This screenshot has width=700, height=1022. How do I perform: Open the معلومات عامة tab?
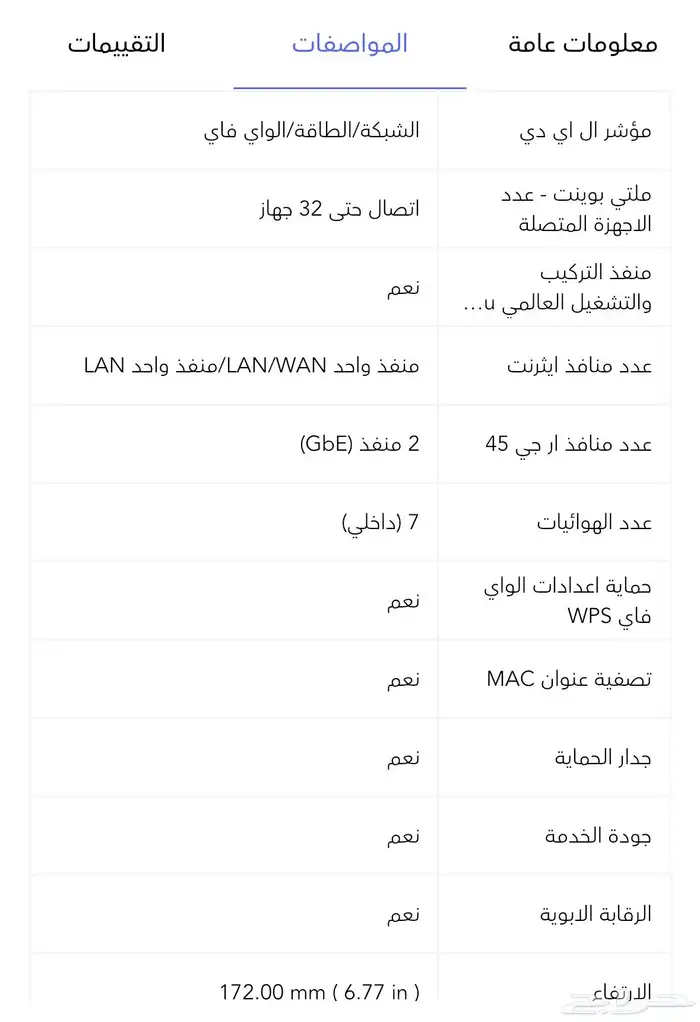(583, 44)
